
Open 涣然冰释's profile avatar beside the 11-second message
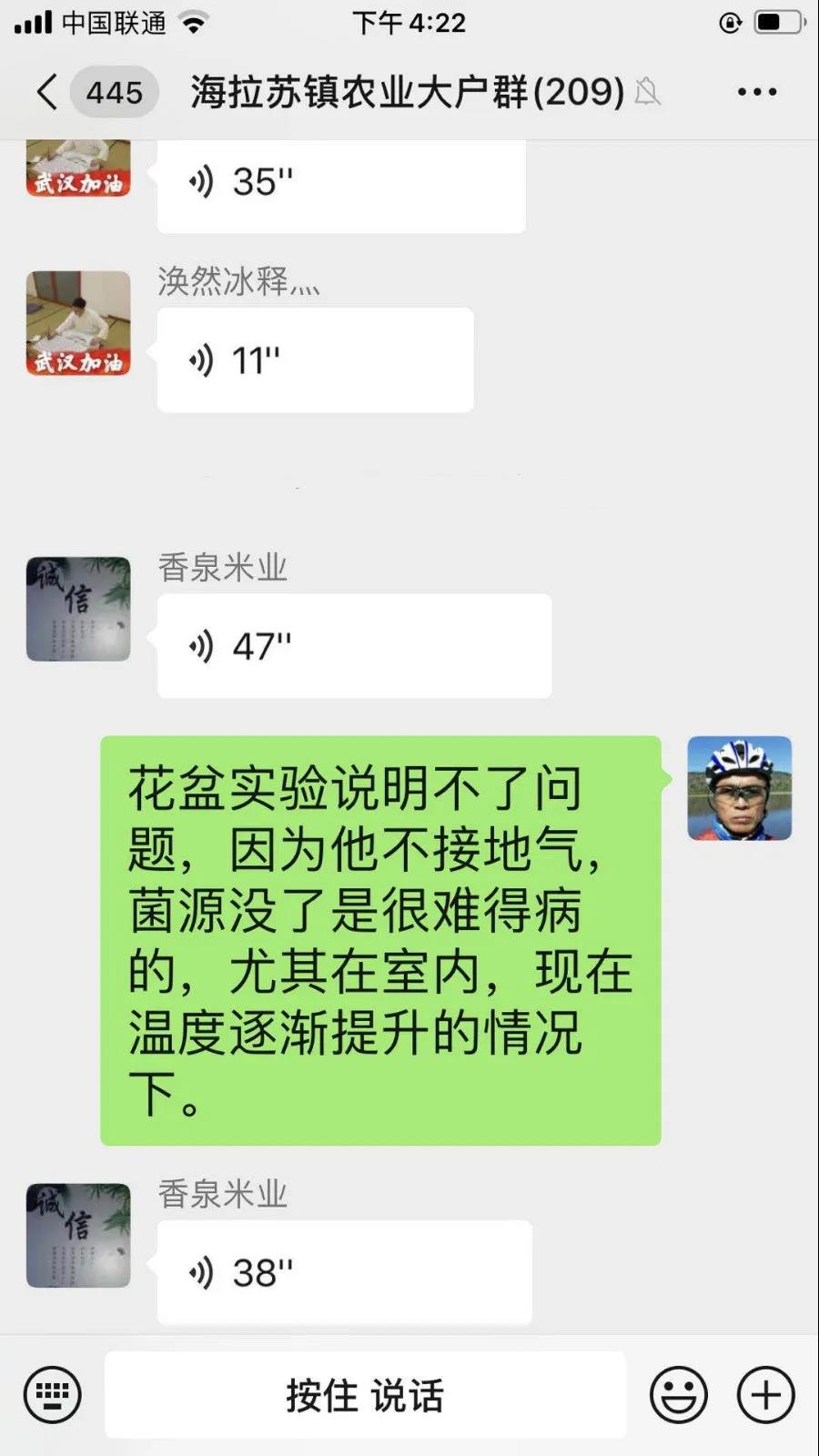pyautogui.click(x=78, y=323)
